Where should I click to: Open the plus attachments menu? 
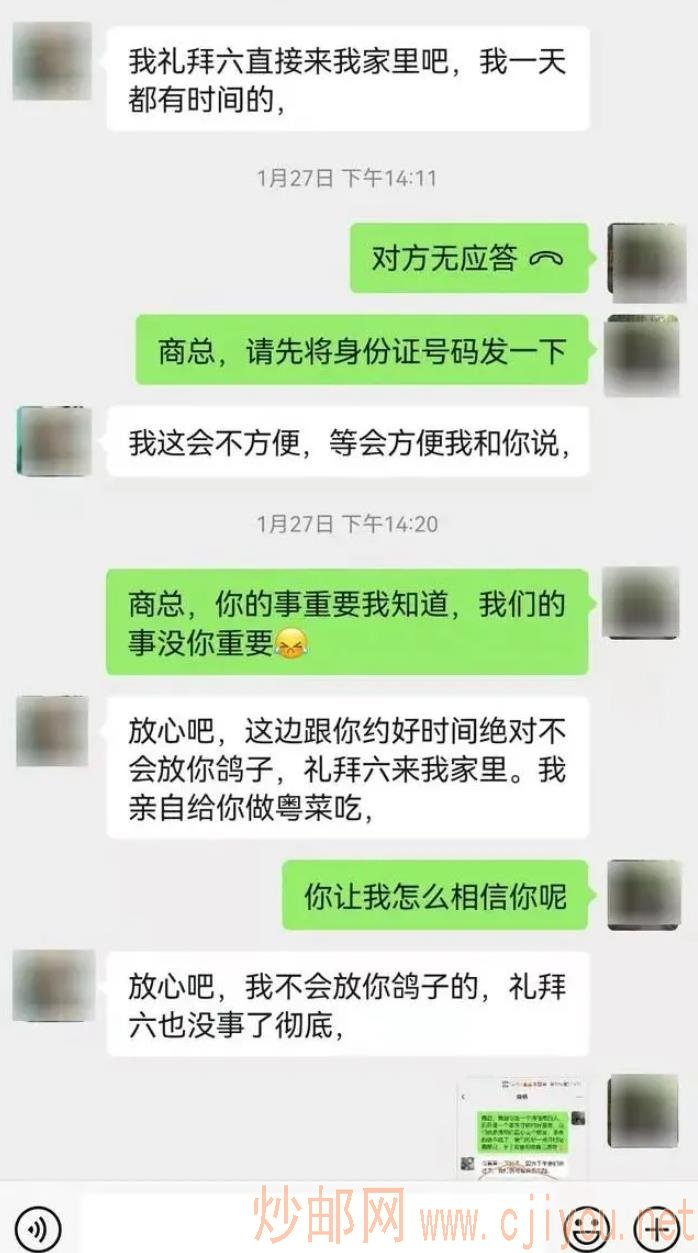click(658, 1227)
